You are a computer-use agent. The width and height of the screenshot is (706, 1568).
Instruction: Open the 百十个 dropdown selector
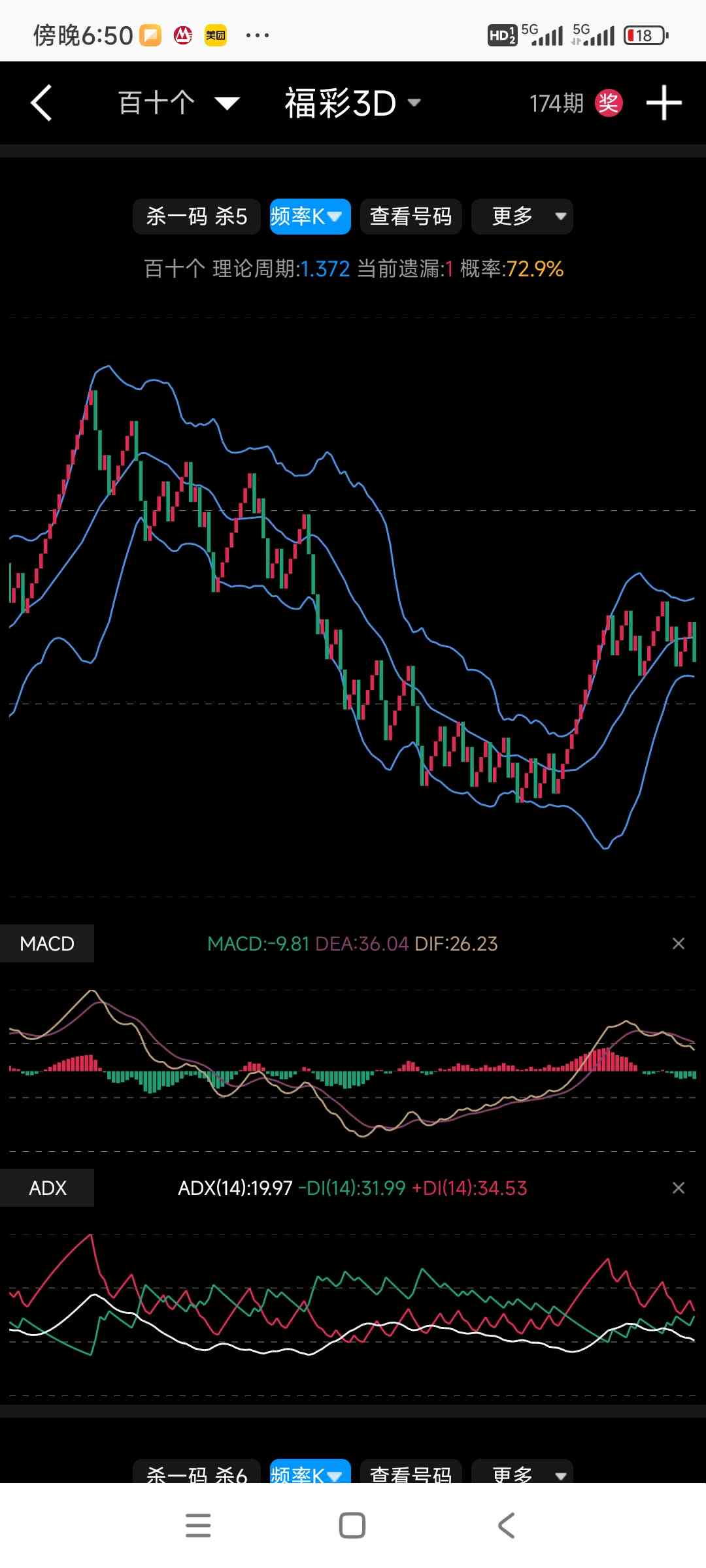[178, 103]
